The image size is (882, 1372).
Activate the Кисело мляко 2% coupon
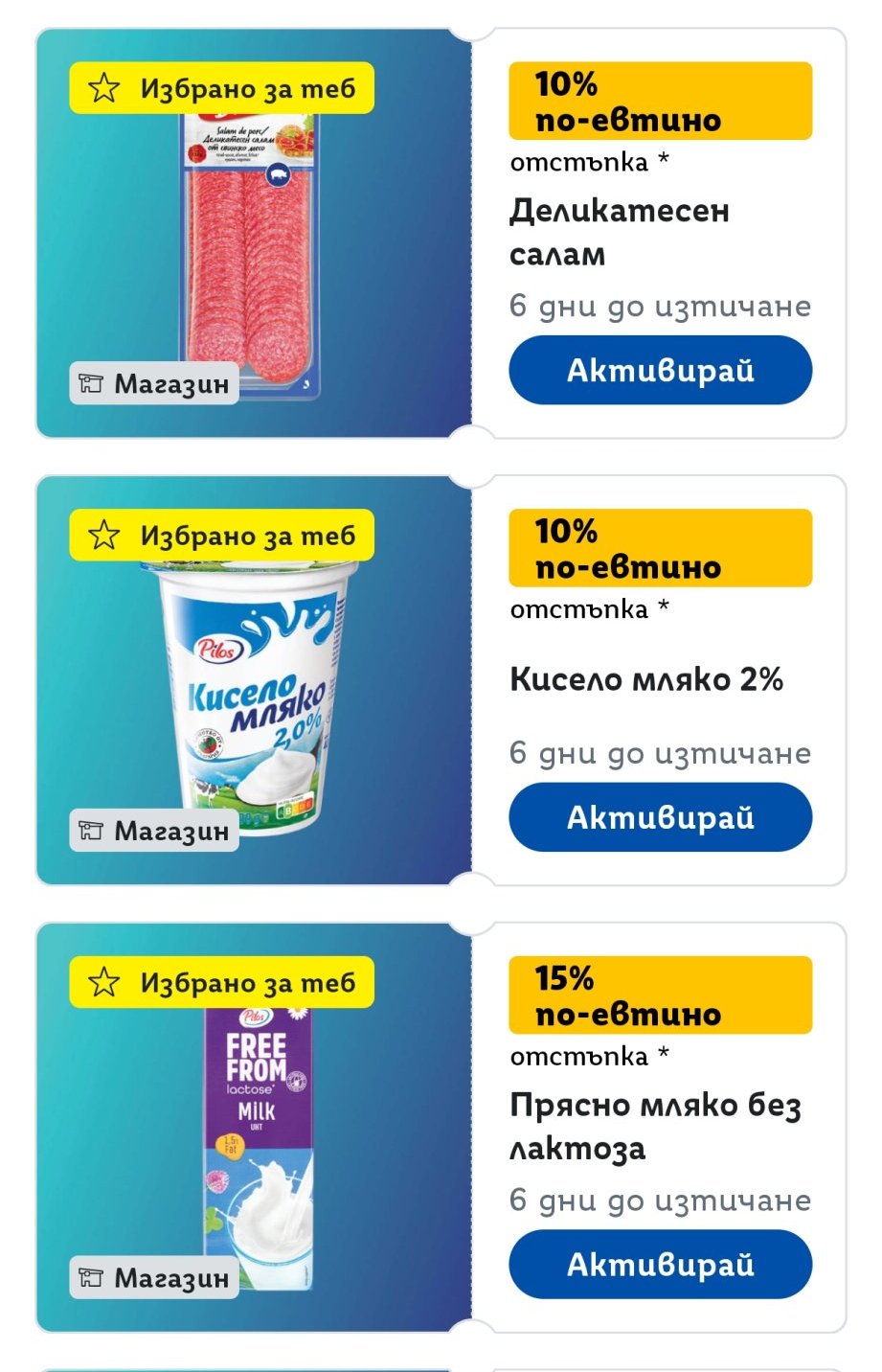pyautogui.click(x=660, y=817)
